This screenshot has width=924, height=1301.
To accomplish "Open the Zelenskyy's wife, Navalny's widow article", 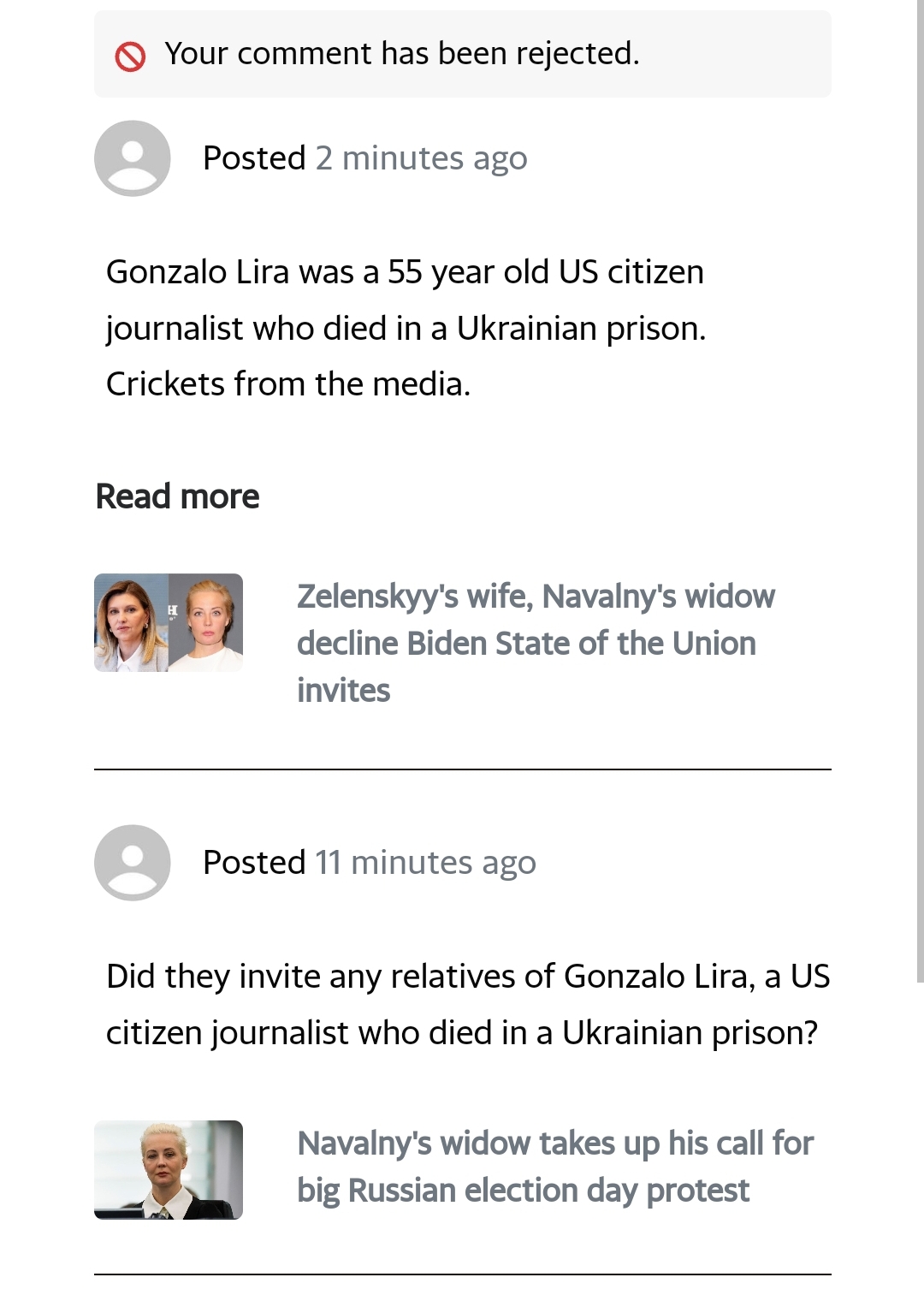I will coord(536,643).
